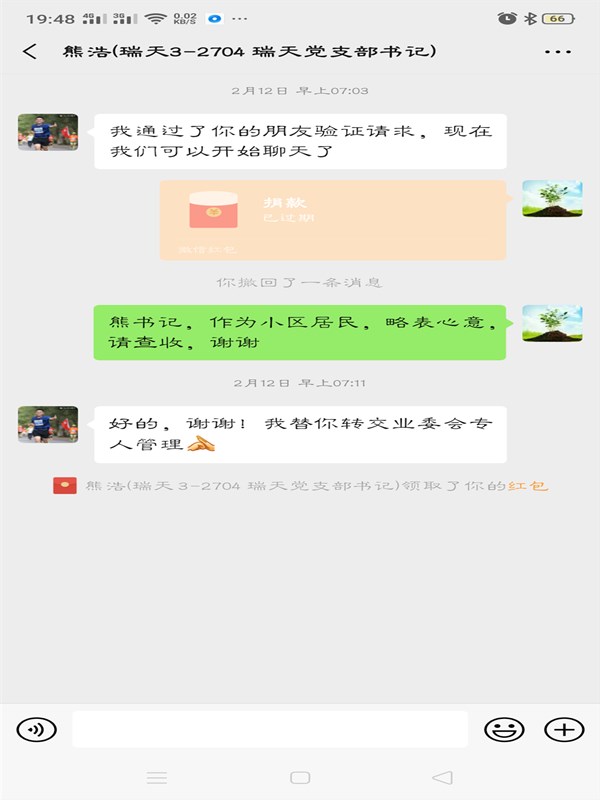
Task: Open the emoji picker
Action: 504,730
